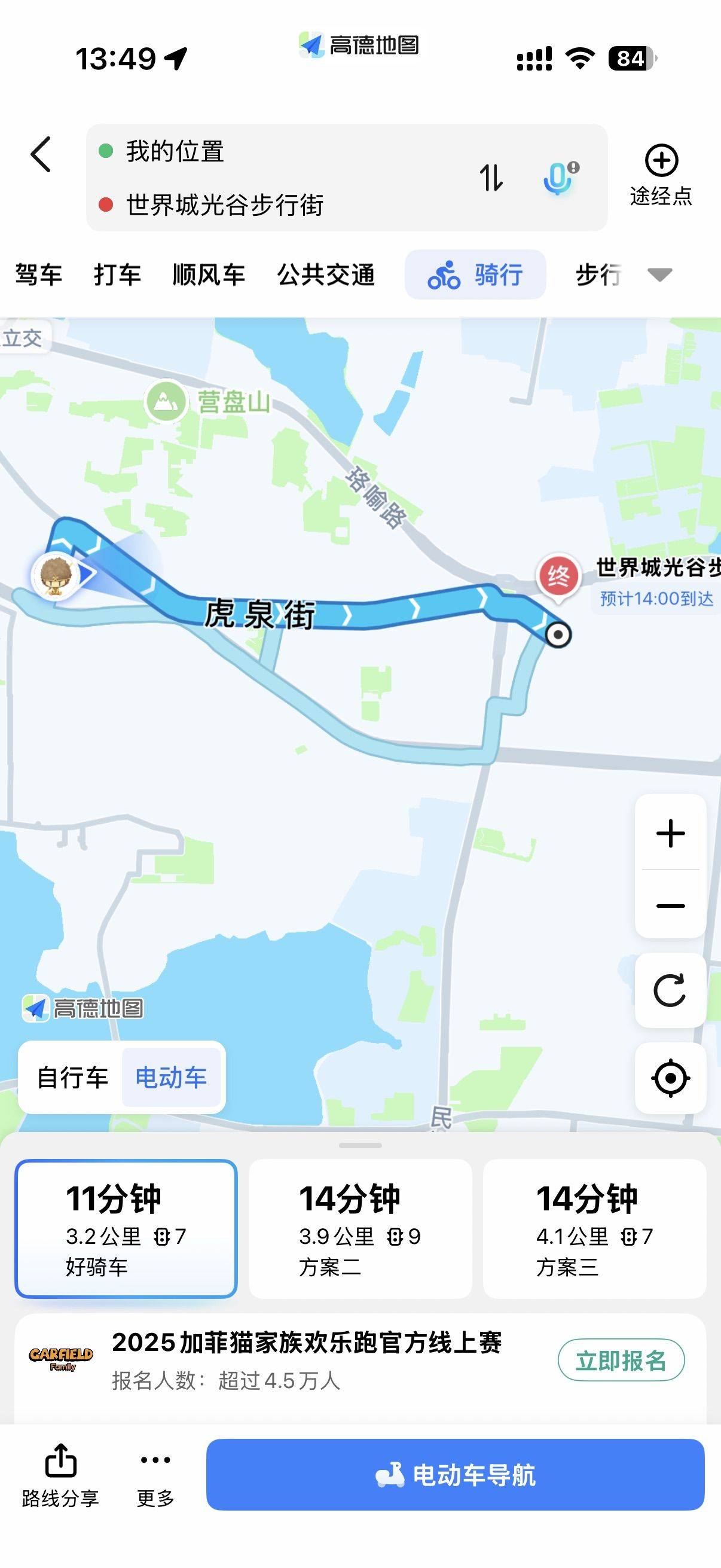Image resolution: width=721 pixels, height=1568 pixels.
Task: Zoom out on the map
Action: [x=671, y=905]
